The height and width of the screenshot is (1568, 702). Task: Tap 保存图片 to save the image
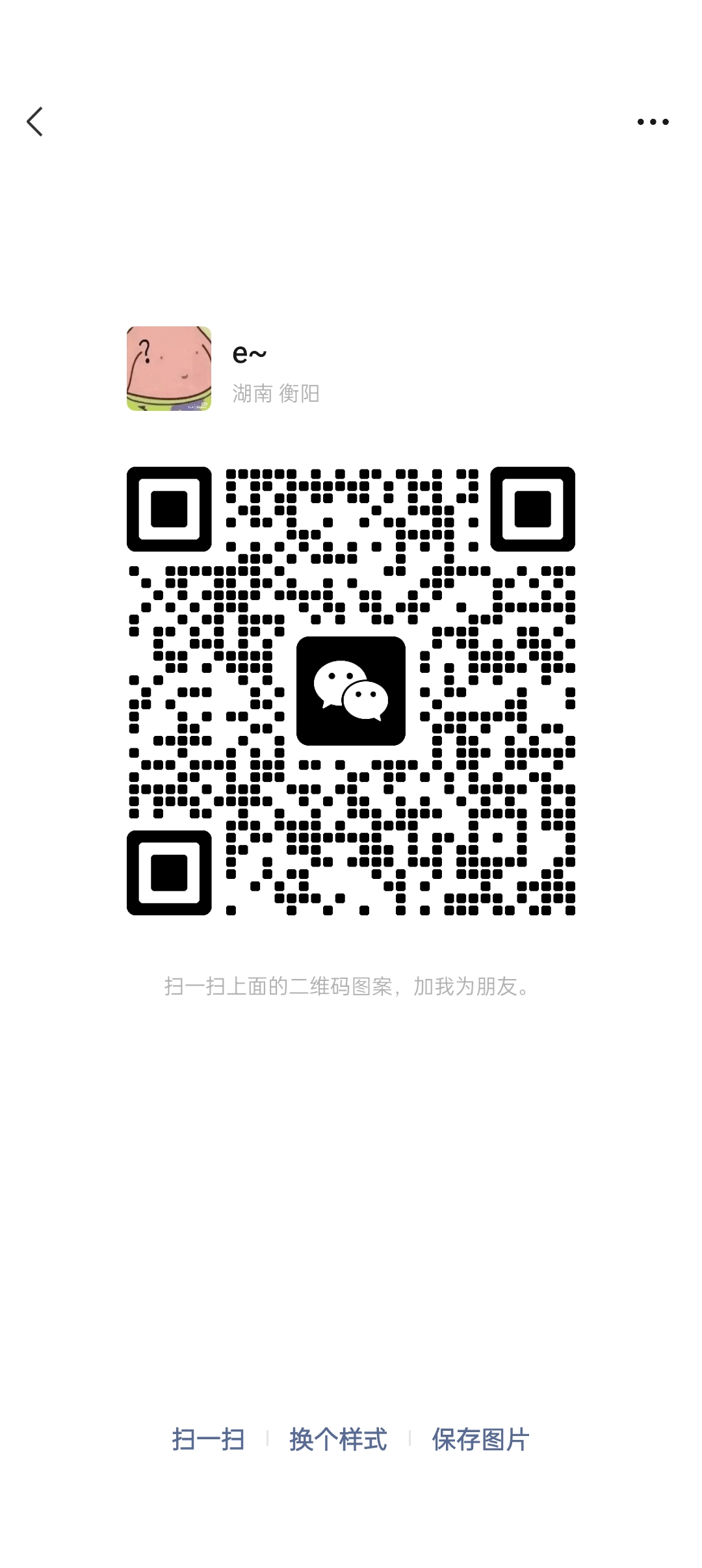pos(480,1439)
